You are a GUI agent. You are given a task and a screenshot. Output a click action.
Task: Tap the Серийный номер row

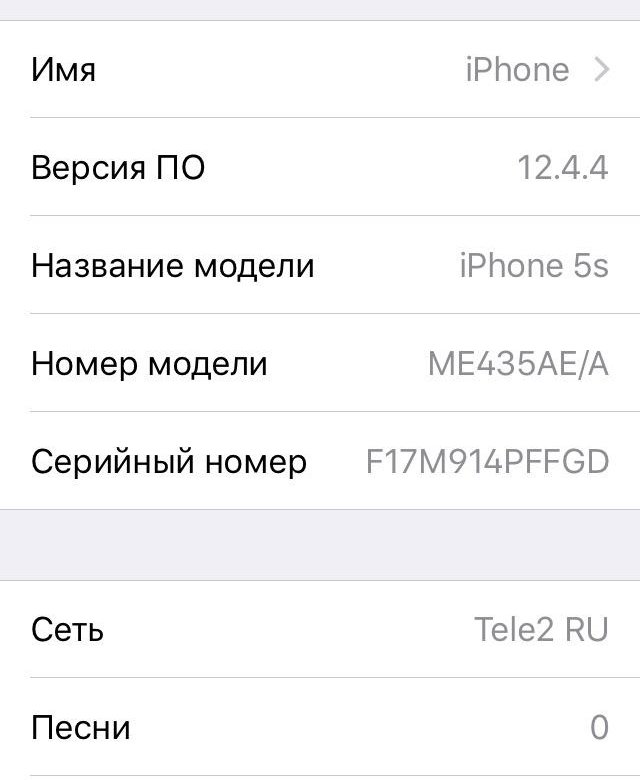pyautogui.click(x=320, y=461)
